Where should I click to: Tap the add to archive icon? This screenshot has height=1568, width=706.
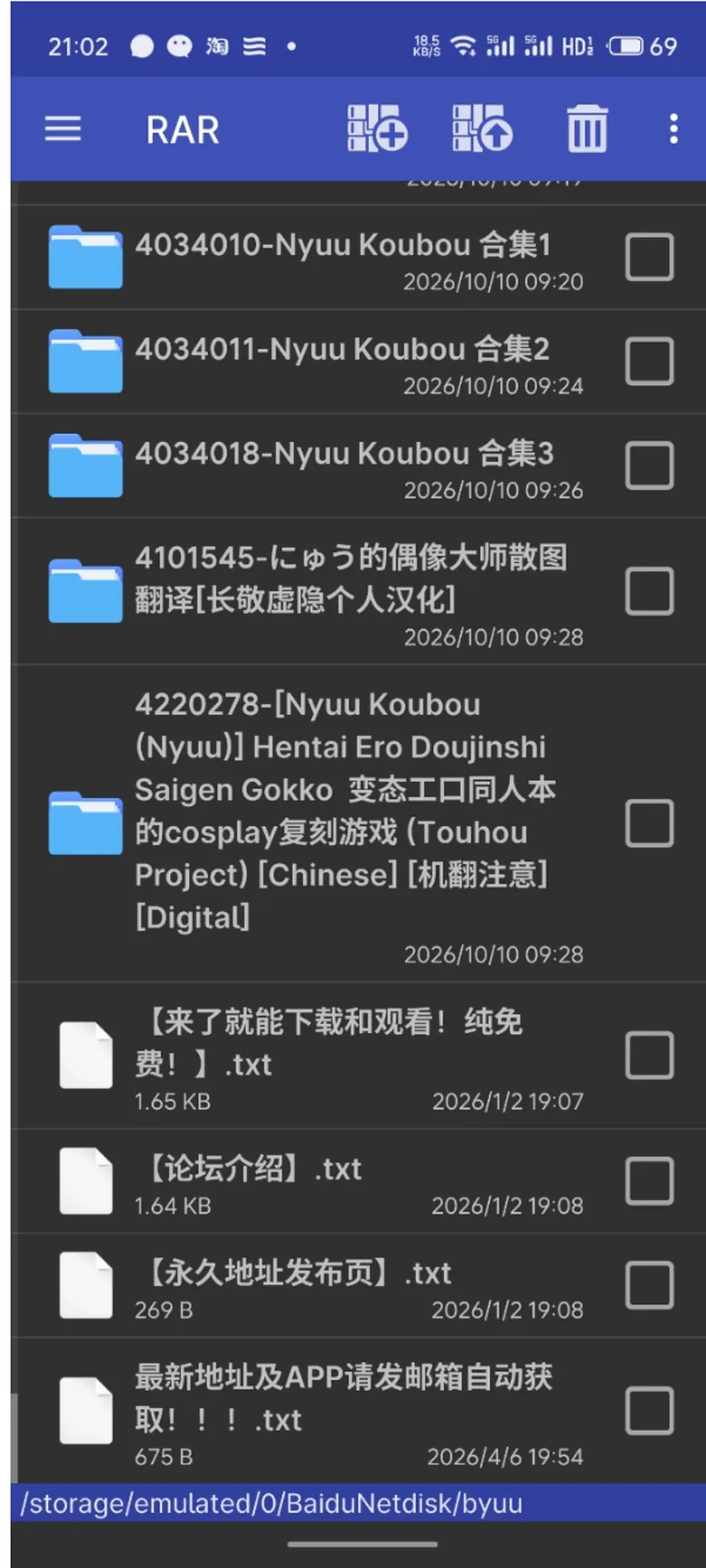[x=377, y=129]
